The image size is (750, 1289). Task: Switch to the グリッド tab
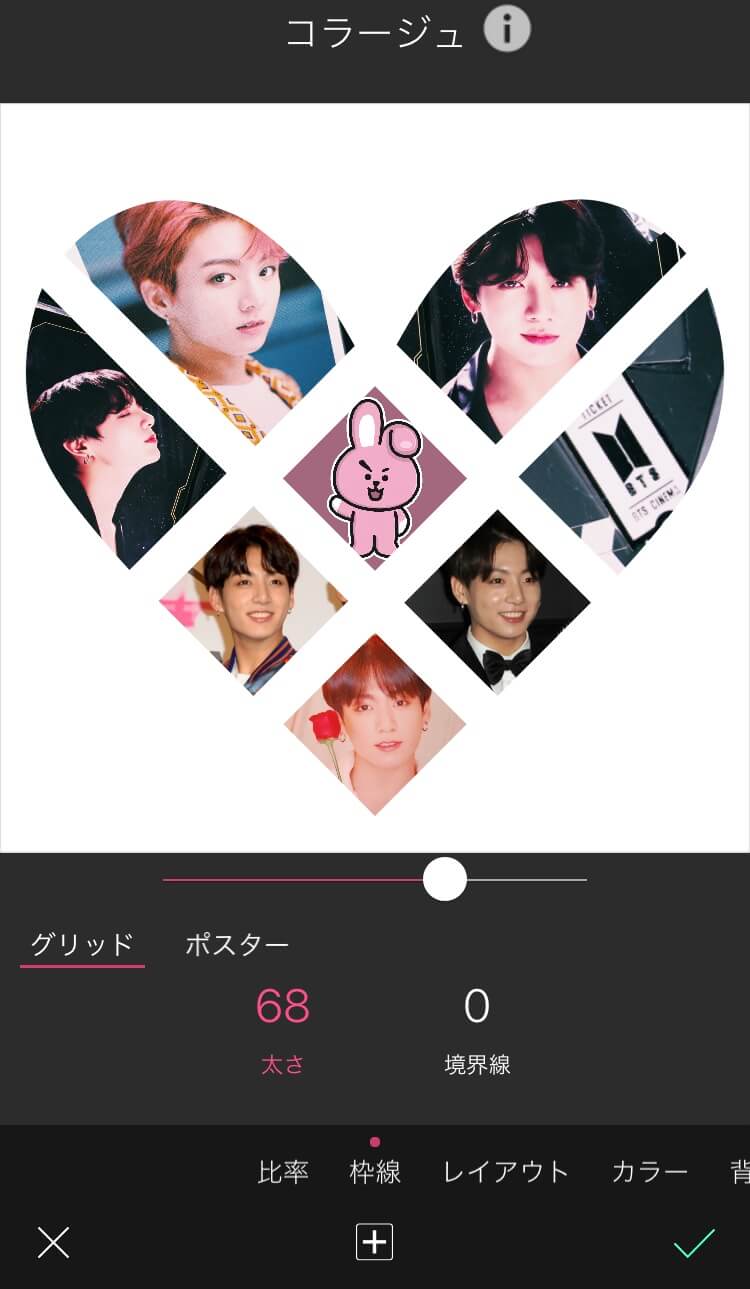pos(82,945)
